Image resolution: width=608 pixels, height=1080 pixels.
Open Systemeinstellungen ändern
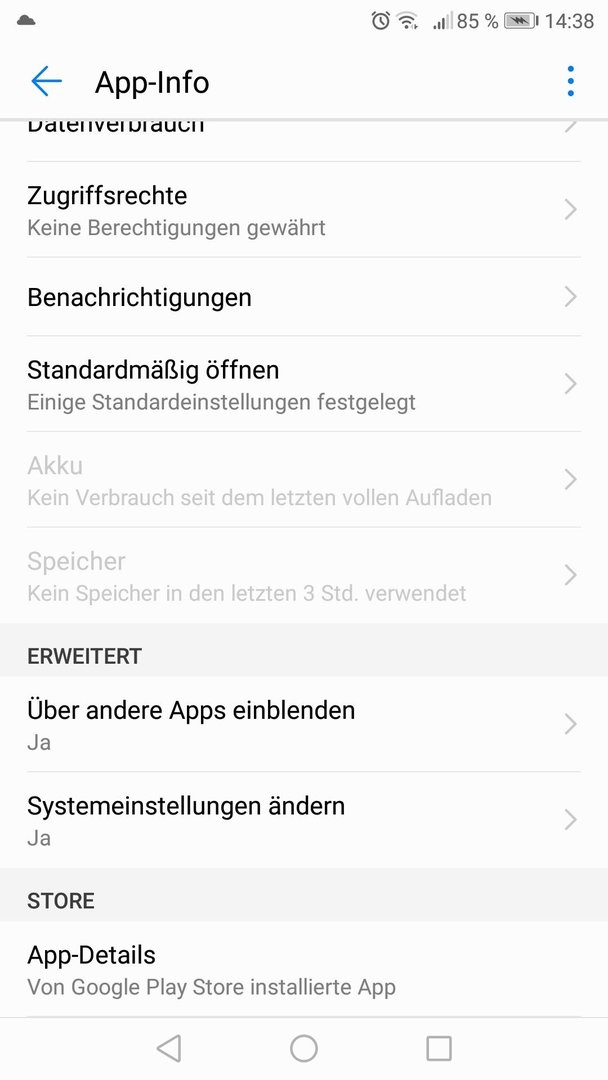tap(304, 820)
